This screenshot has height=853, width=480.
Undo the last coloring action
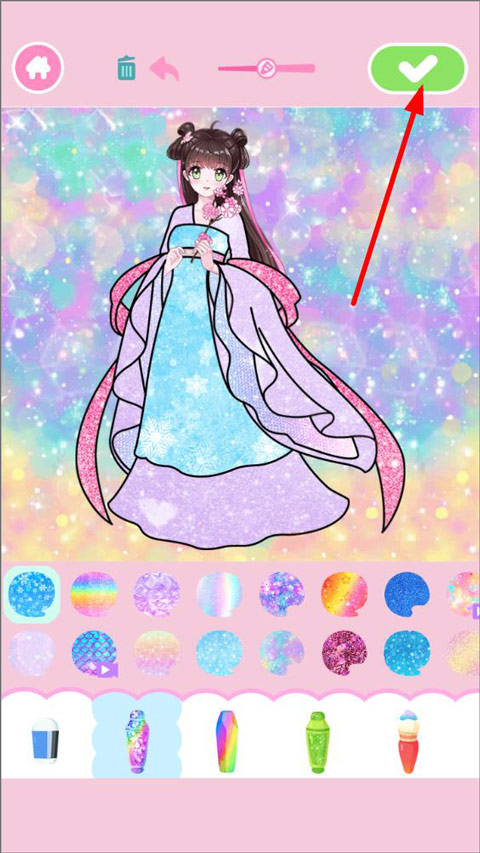[164, 69]
